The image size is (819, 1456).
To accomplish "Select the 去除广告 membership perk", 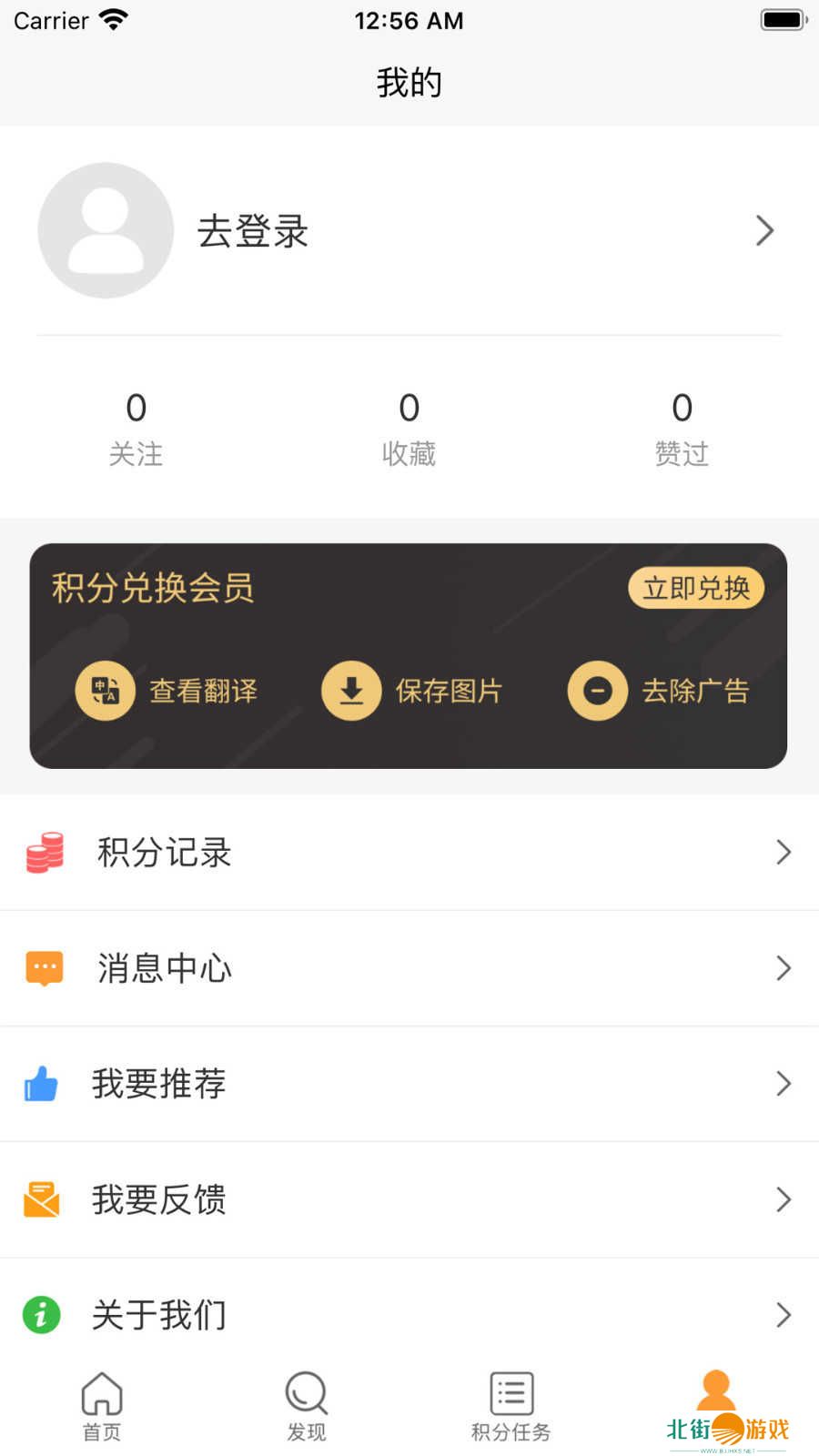I will coord(659,691).
